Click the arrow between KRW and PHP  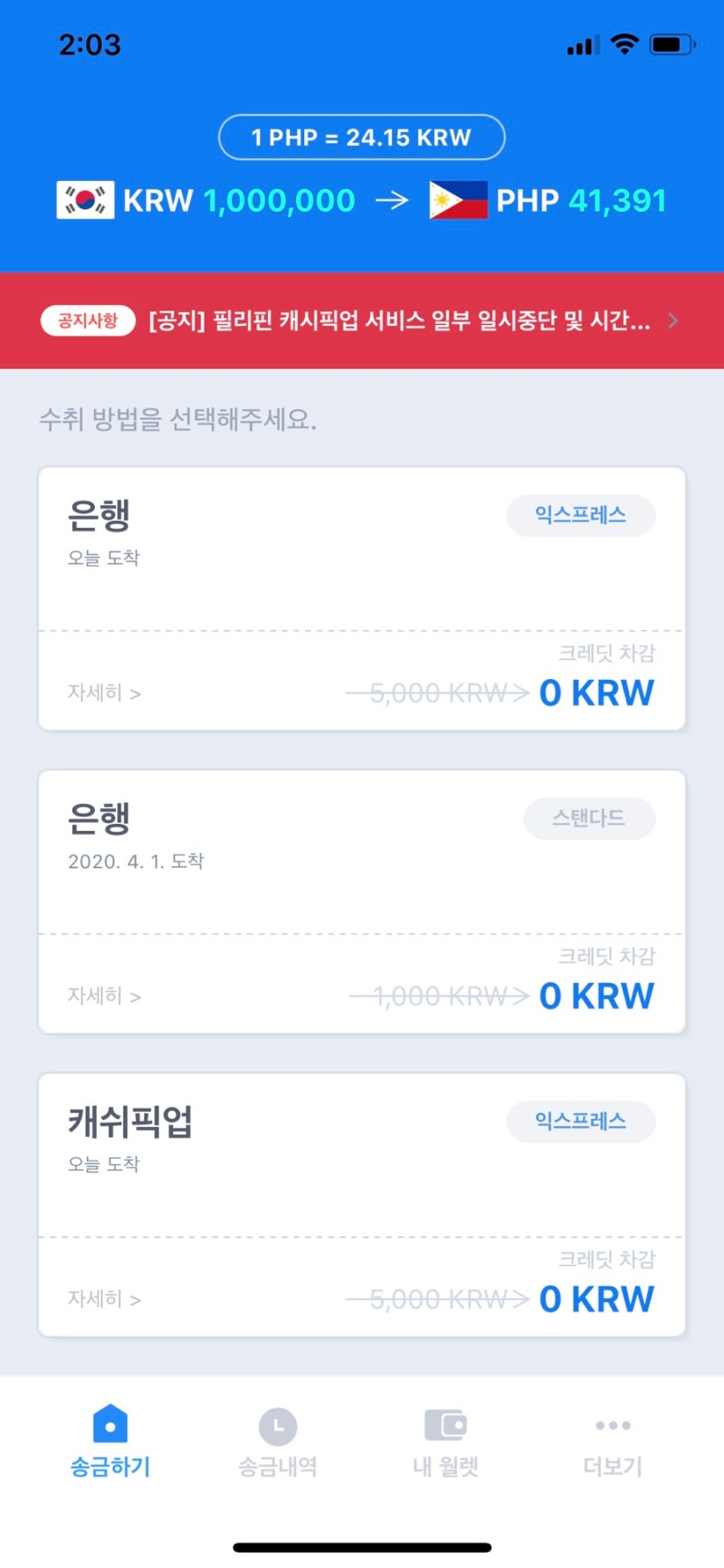click(391, 200)
